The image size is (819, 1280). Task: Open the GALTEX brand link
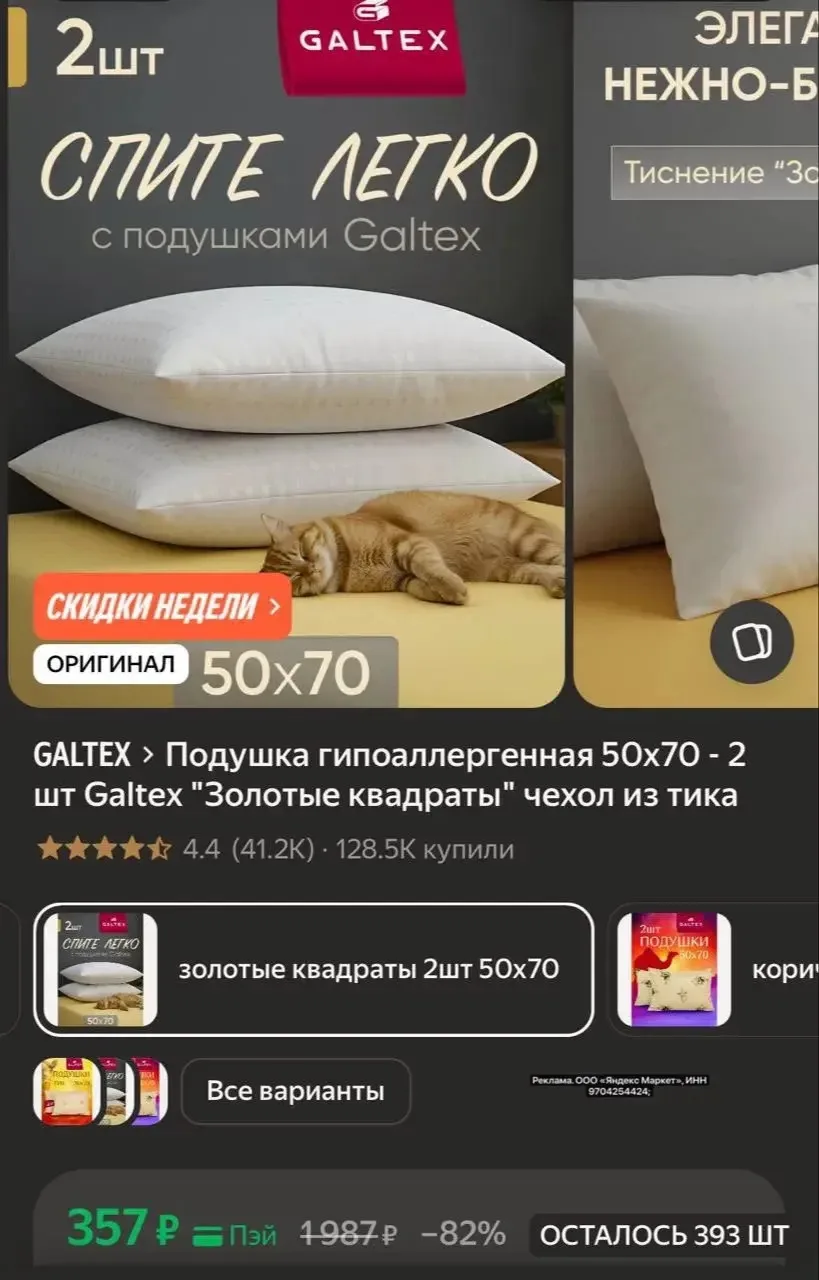82,754
